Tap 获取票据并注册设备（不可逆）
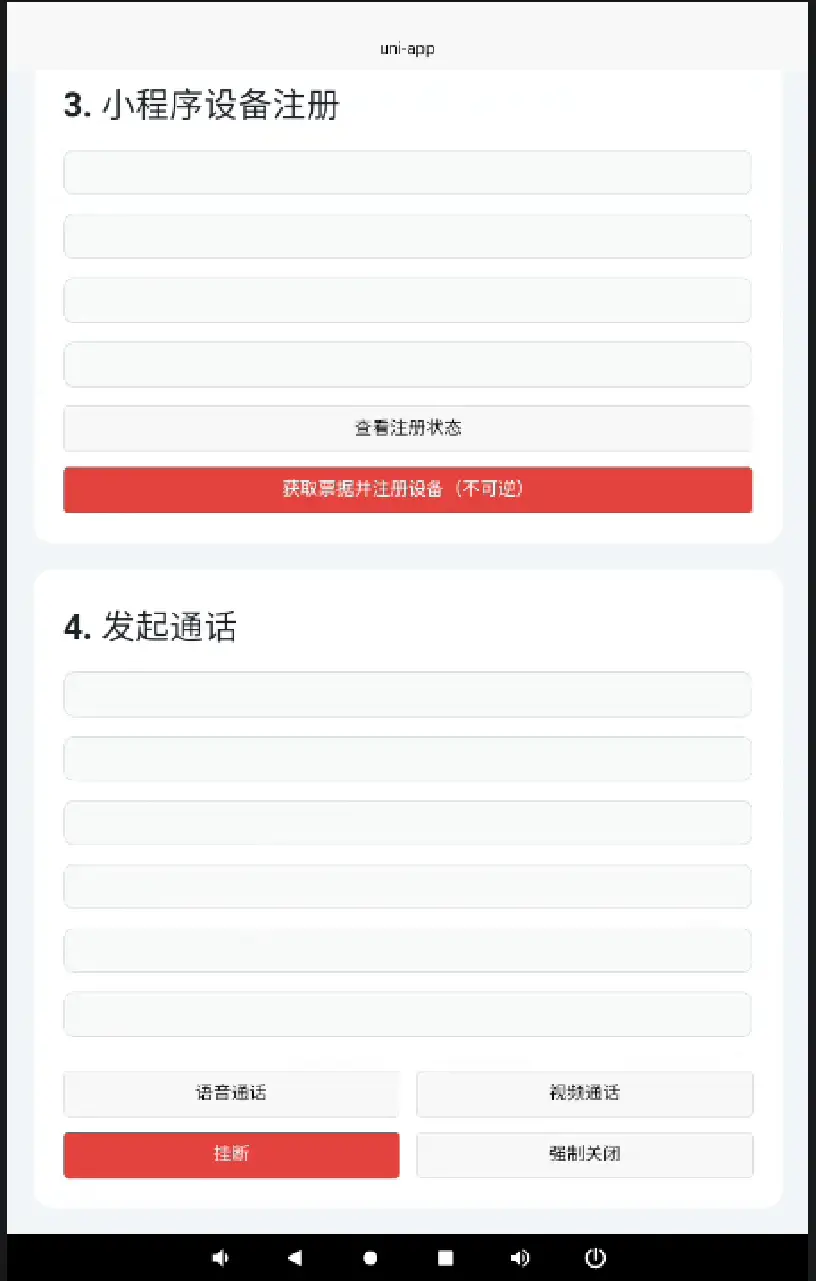Viewport: 816px width, 1281px height. point(408,490)
